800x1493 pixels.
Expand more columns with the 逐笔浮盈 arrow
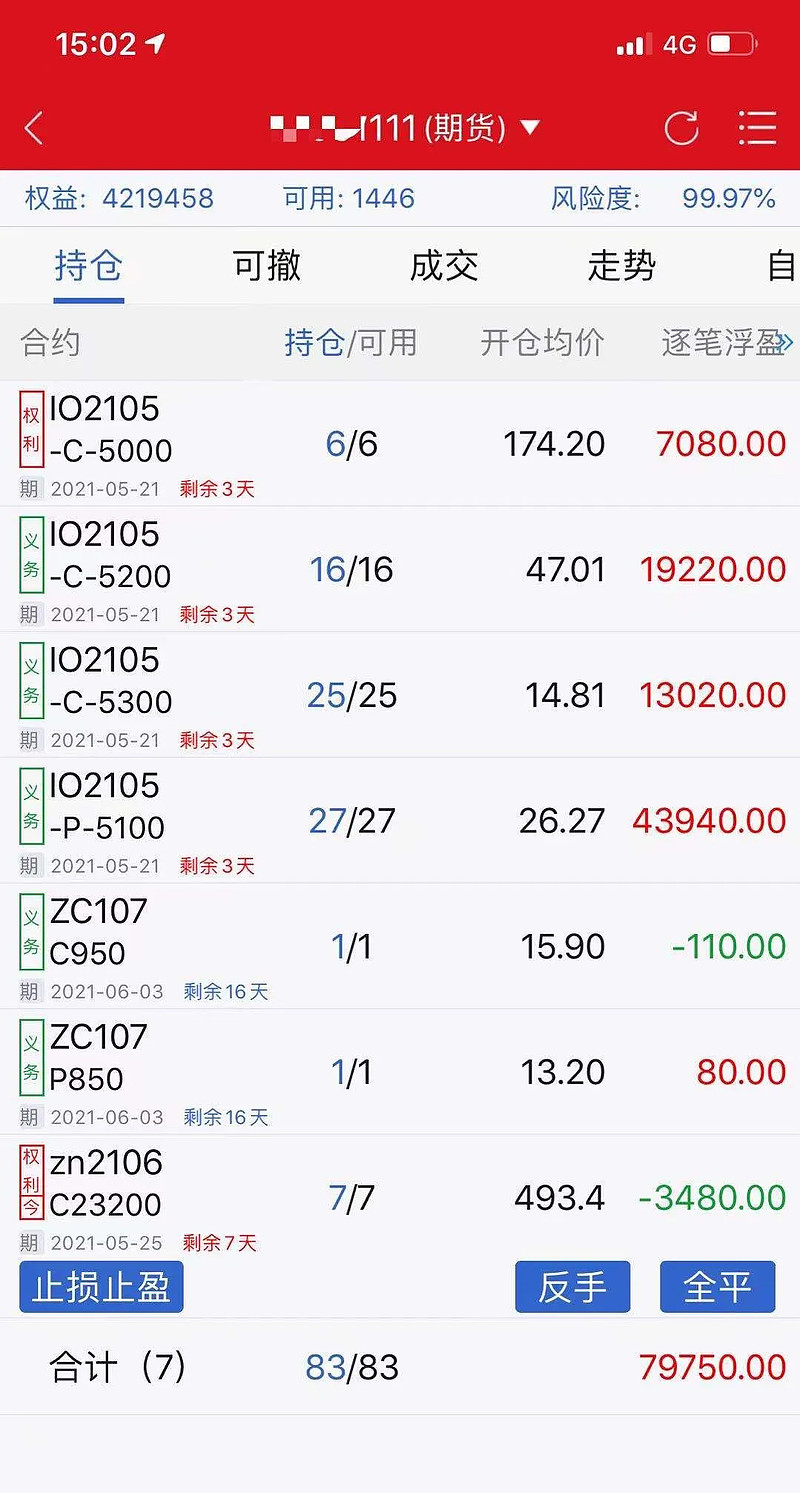(x=785, y=343)
